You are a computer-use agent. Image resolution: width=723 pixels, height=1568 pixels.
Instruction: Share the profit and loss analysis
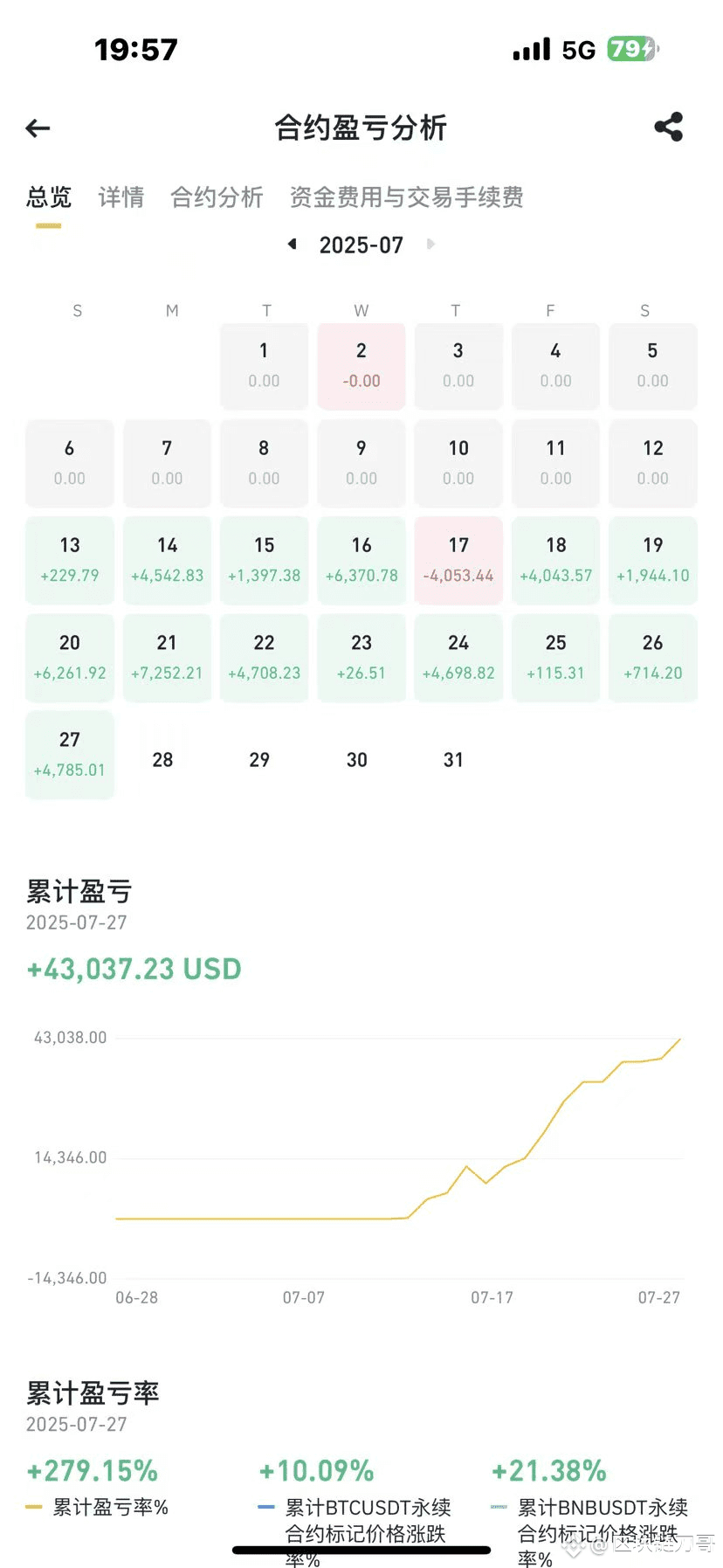pos(668,128)
